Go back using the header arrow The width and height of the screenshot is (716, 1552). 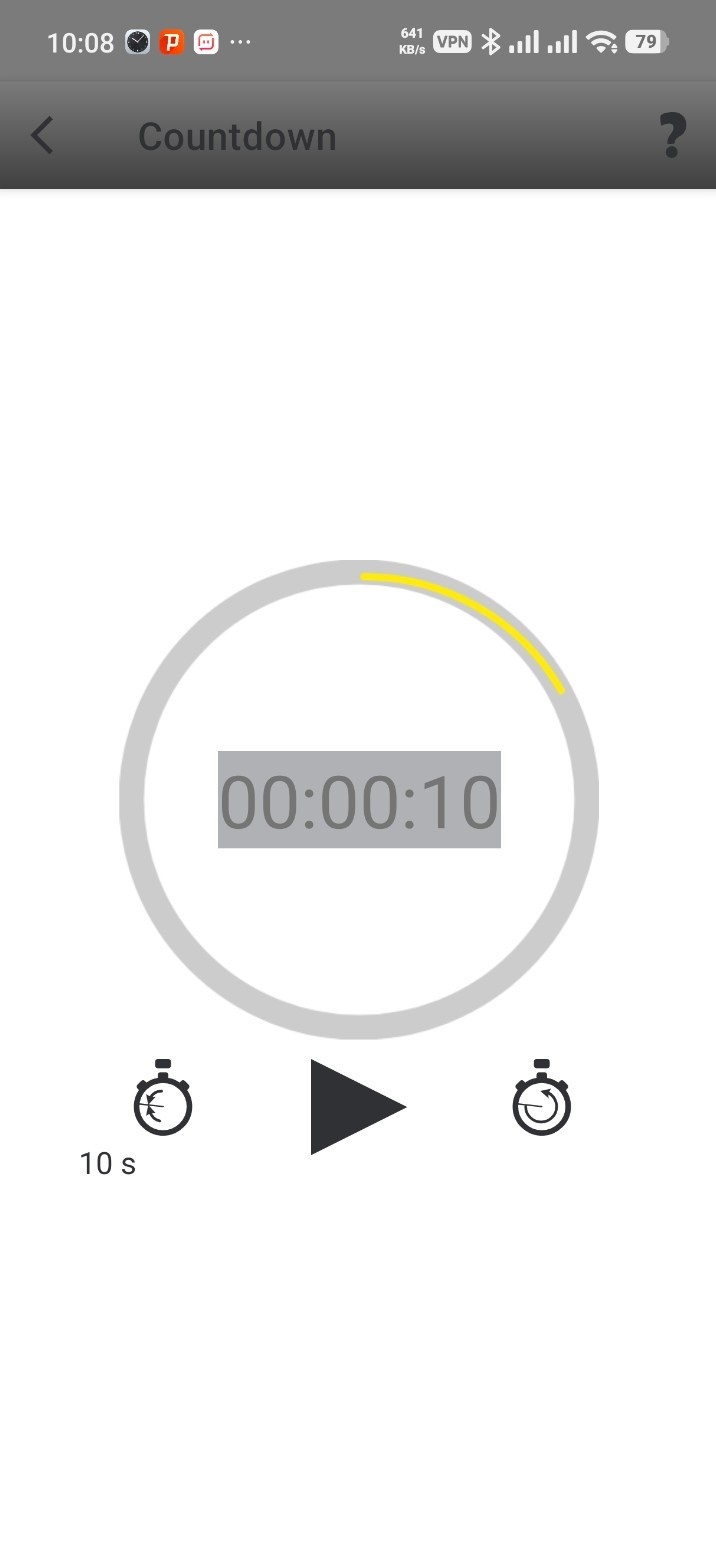(42, 136)
